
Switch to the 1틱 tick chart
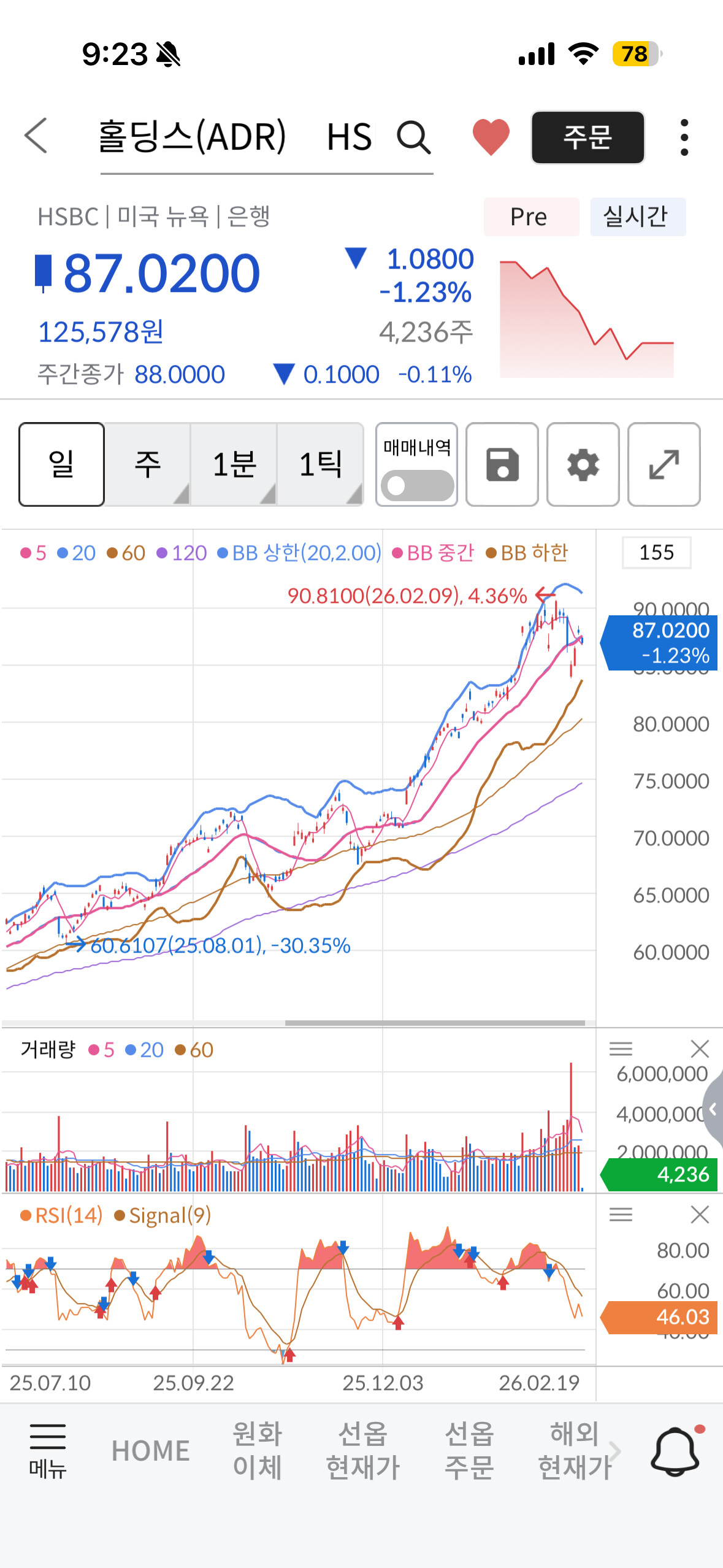(x=320, y=464)
